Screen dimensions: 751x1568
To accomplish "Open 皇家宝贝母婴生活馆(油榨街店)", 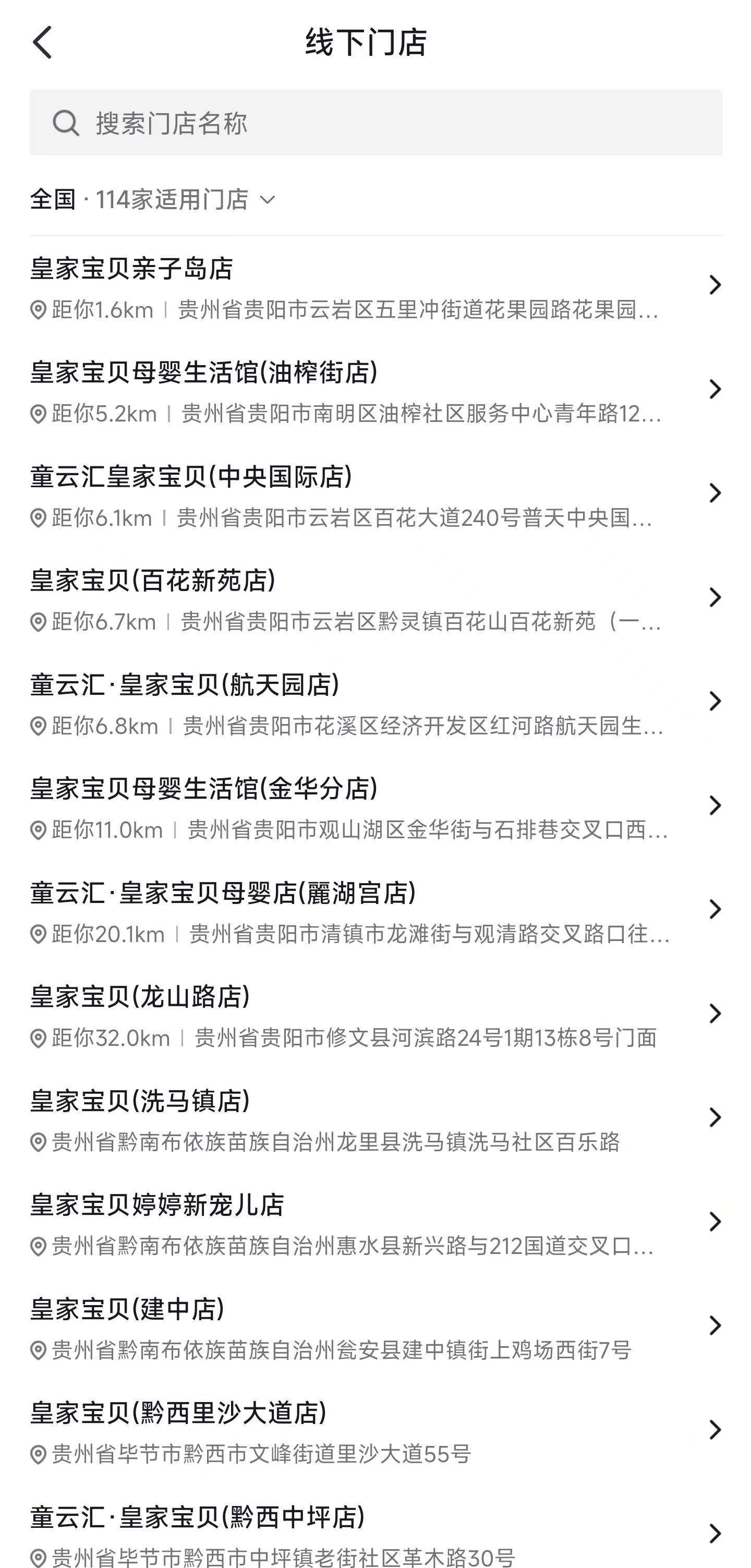I will (375, 390).
